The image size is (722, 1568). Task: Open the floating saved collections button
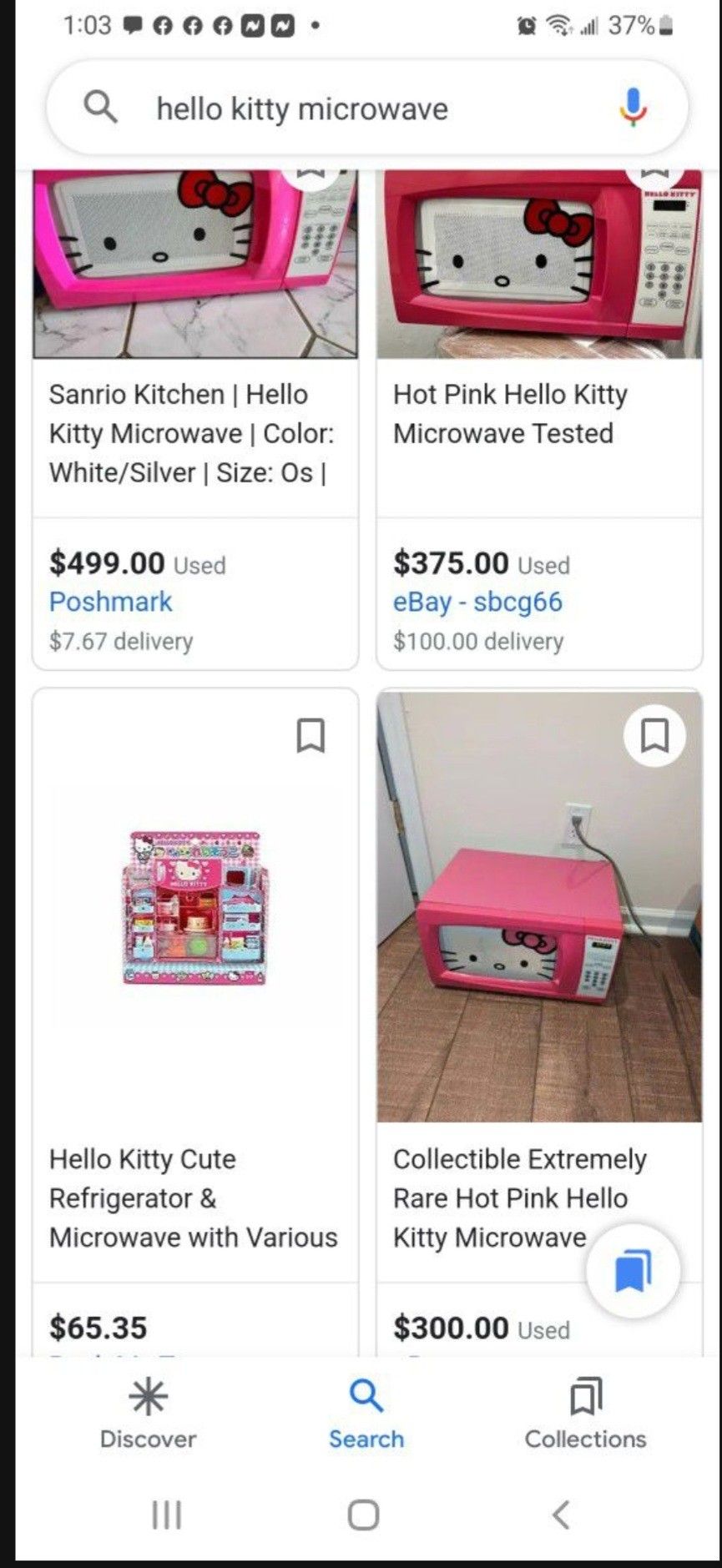coord(634,1270)
